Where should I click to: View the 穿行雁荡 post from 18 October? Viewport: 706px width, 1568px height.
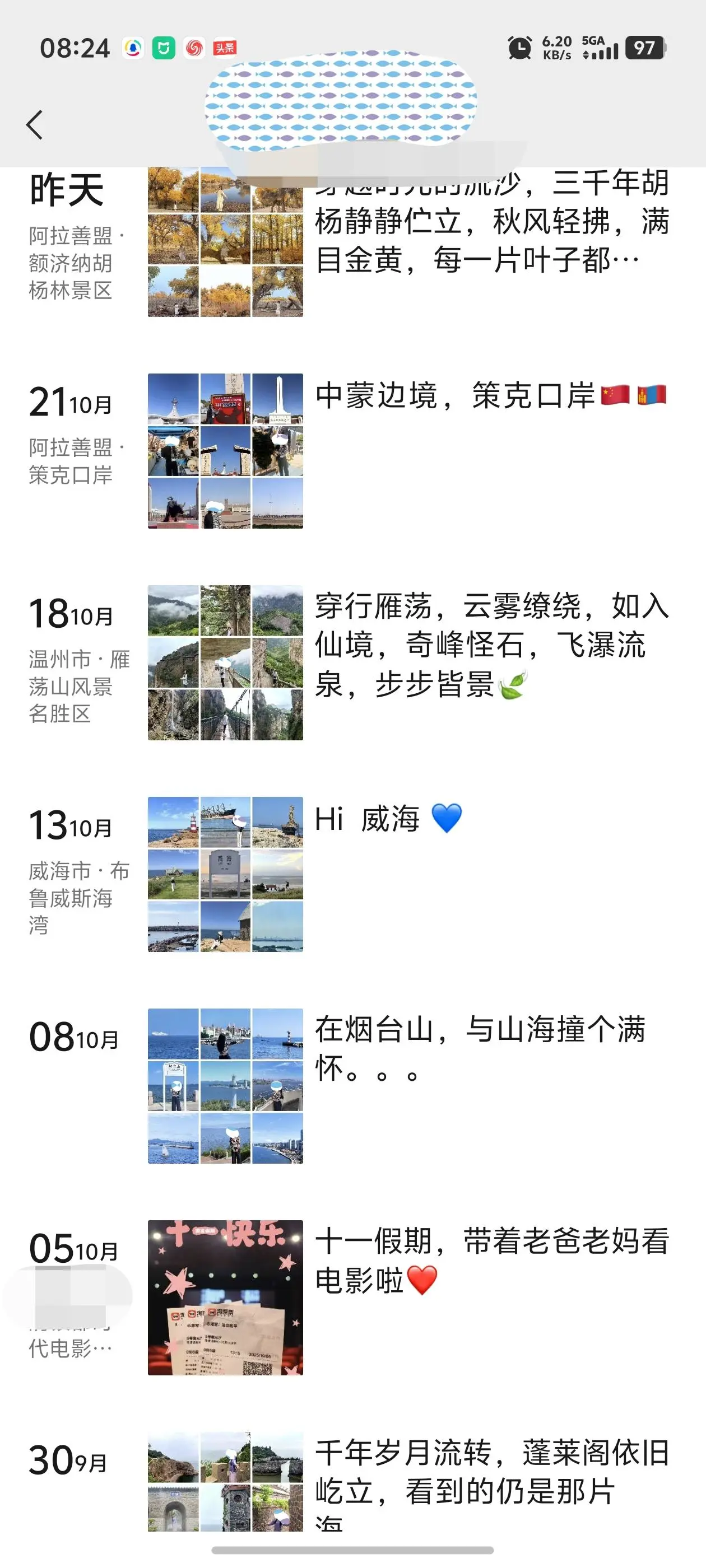click(491, 645)
